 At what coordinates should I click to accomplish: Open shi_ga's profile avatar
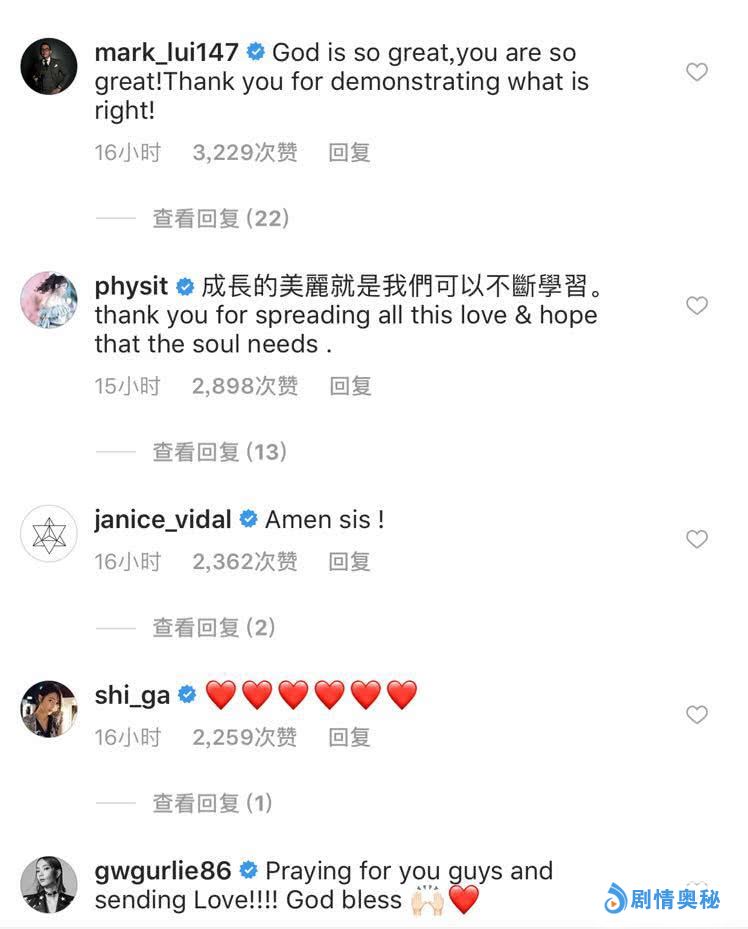49,709
